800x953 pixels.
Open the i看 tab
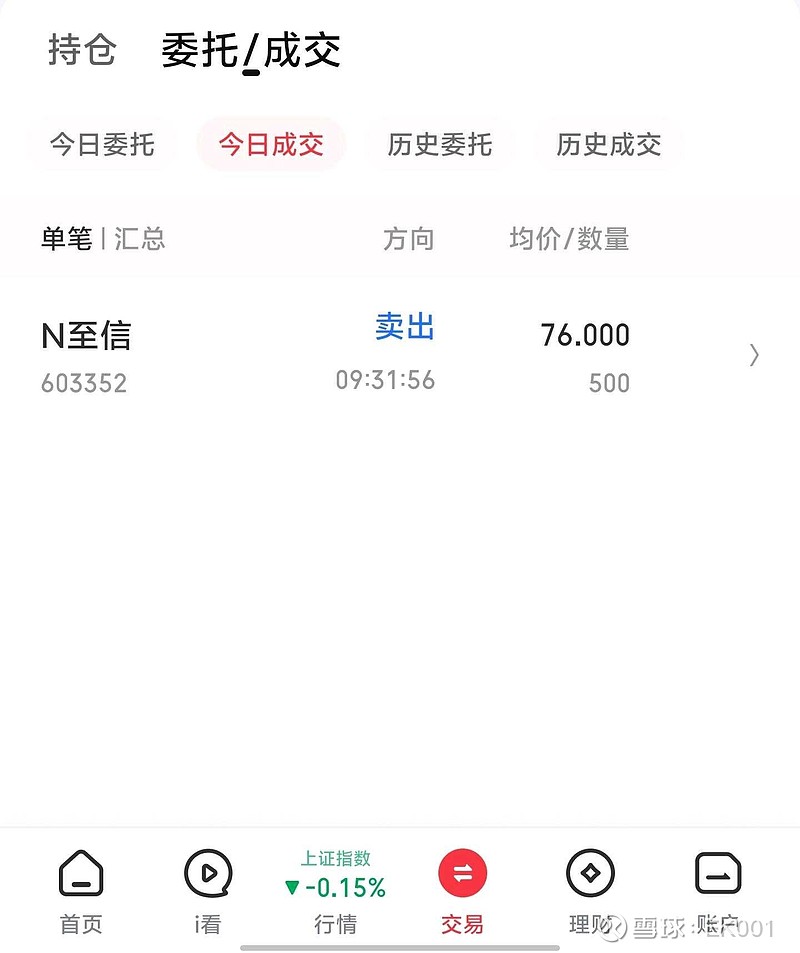pos(208,891)
